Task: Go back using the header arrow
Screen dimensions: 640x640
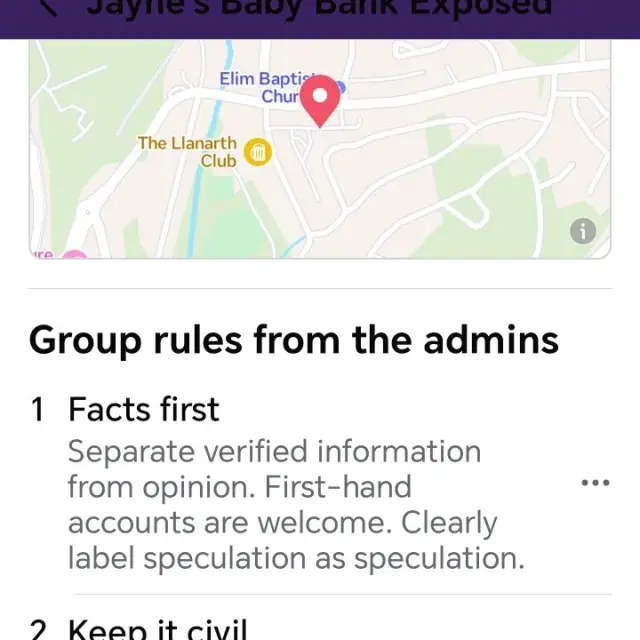Action: tap(48, 6)
